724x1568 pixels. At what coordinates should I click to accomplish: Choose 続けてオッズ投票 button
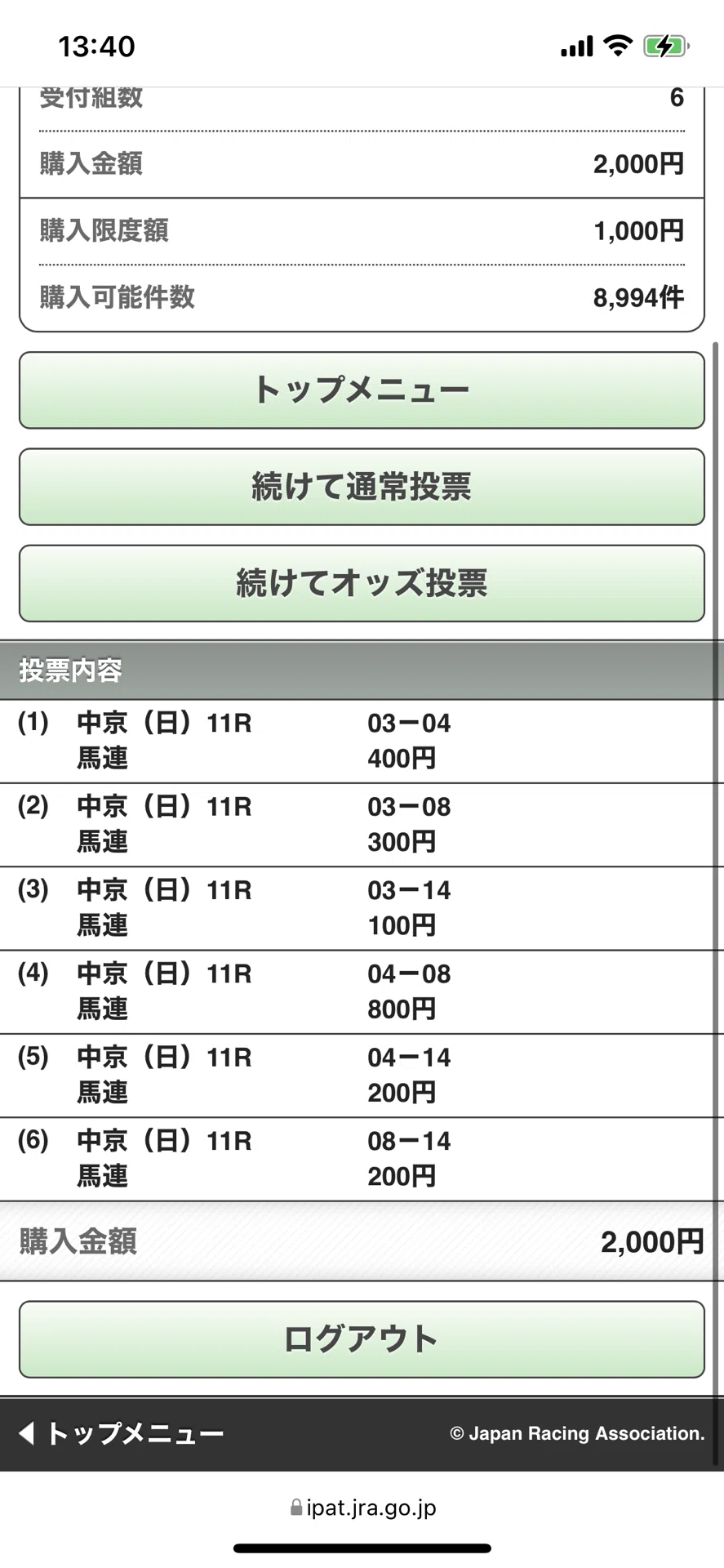pos(362,583)
